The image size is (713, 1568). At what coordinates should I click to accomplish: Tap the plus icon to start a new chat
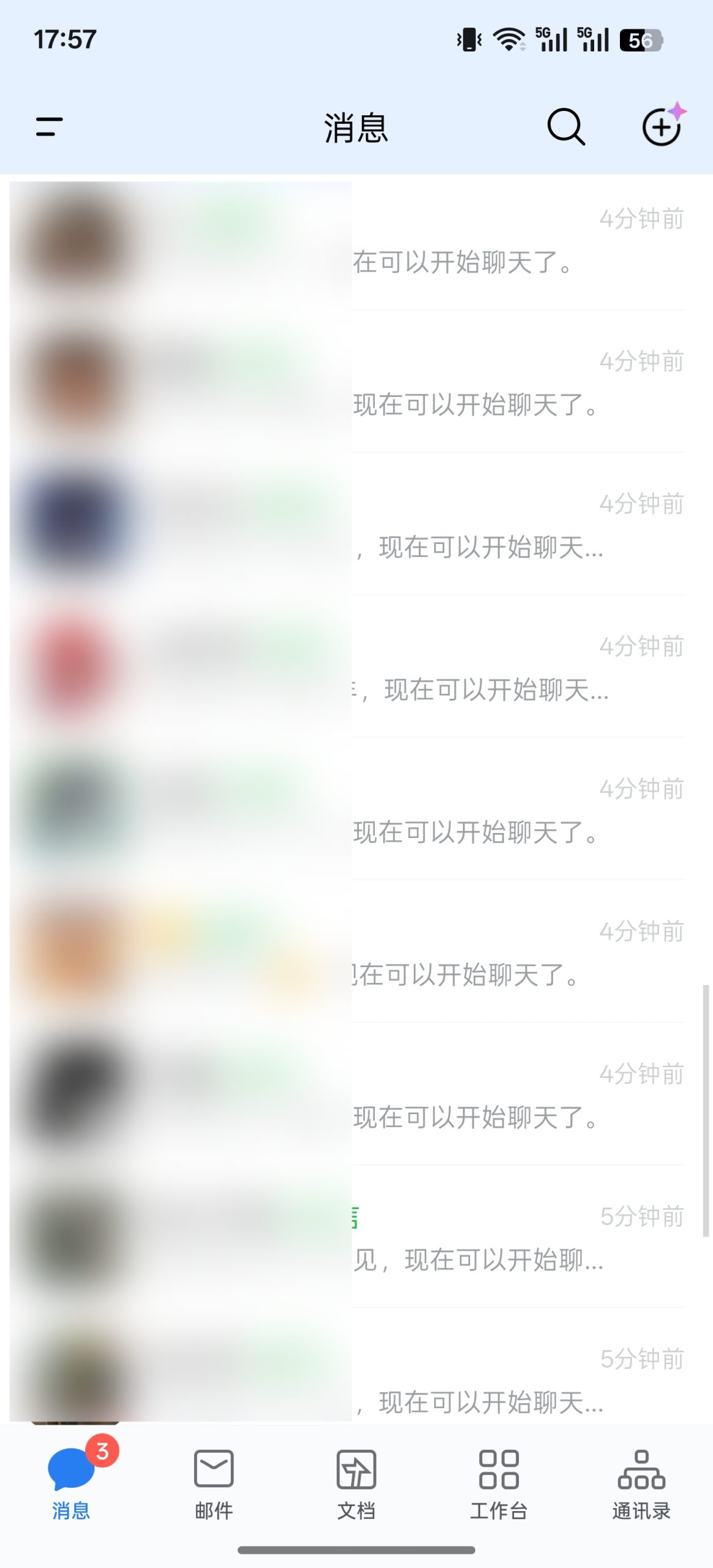click(662, 127)
